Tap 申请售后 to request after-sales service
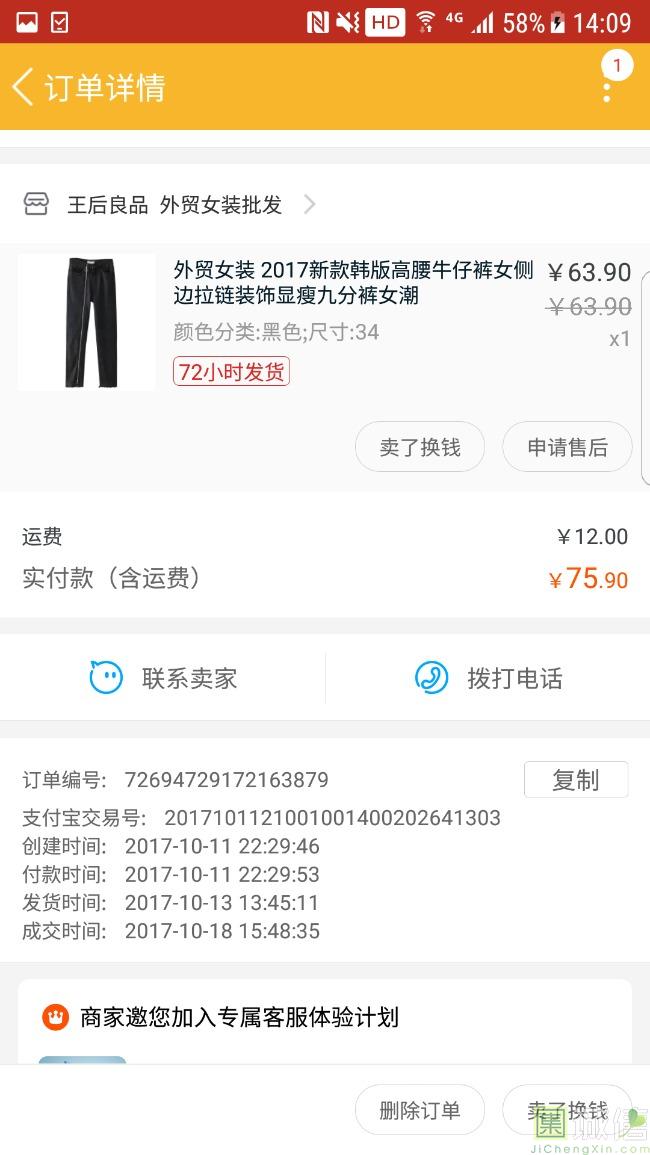The width and height of the screenshot is (650, 1155). [x=567, y=447]
